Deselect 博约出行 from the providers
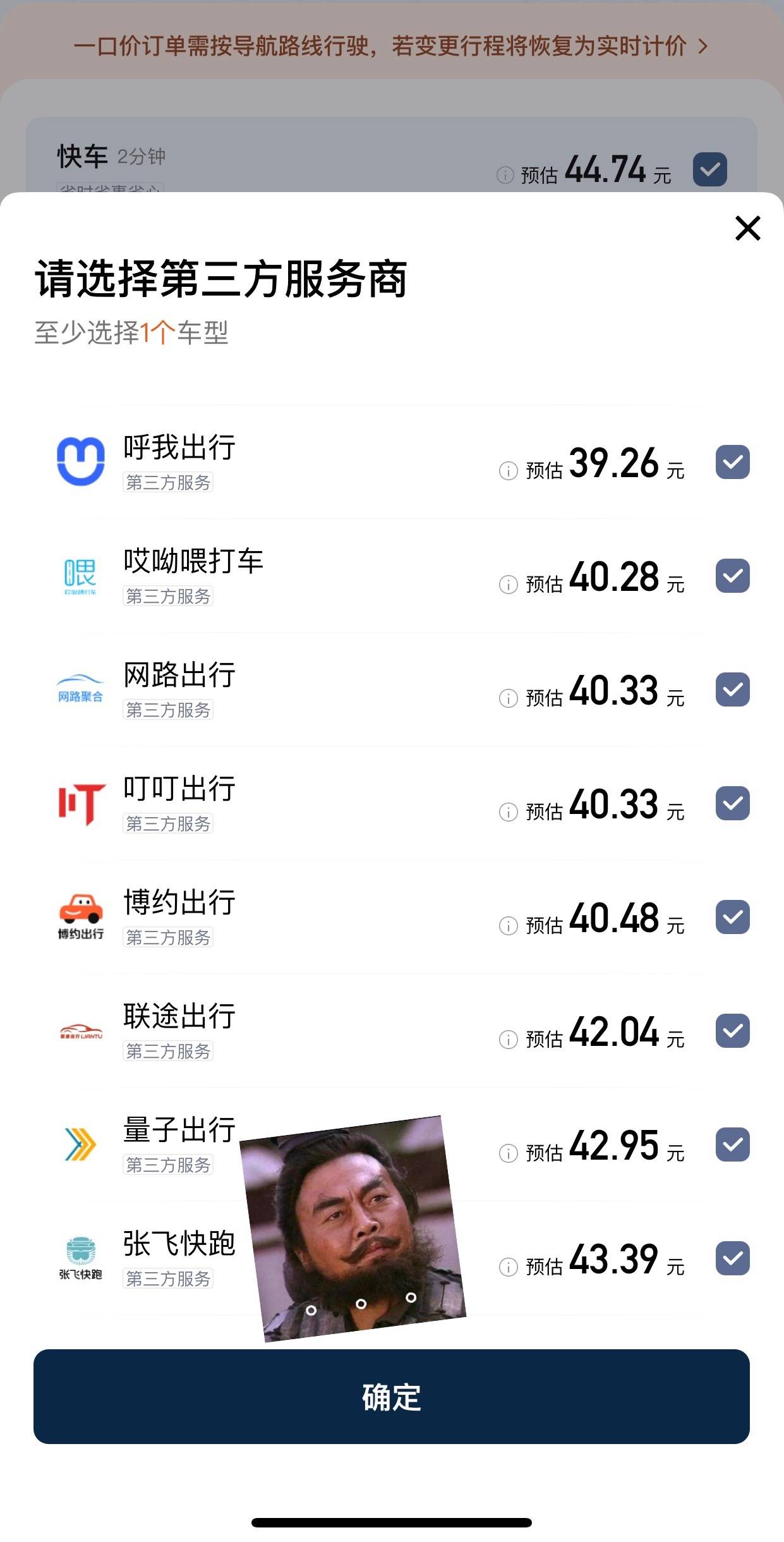 tap(732, 917)
